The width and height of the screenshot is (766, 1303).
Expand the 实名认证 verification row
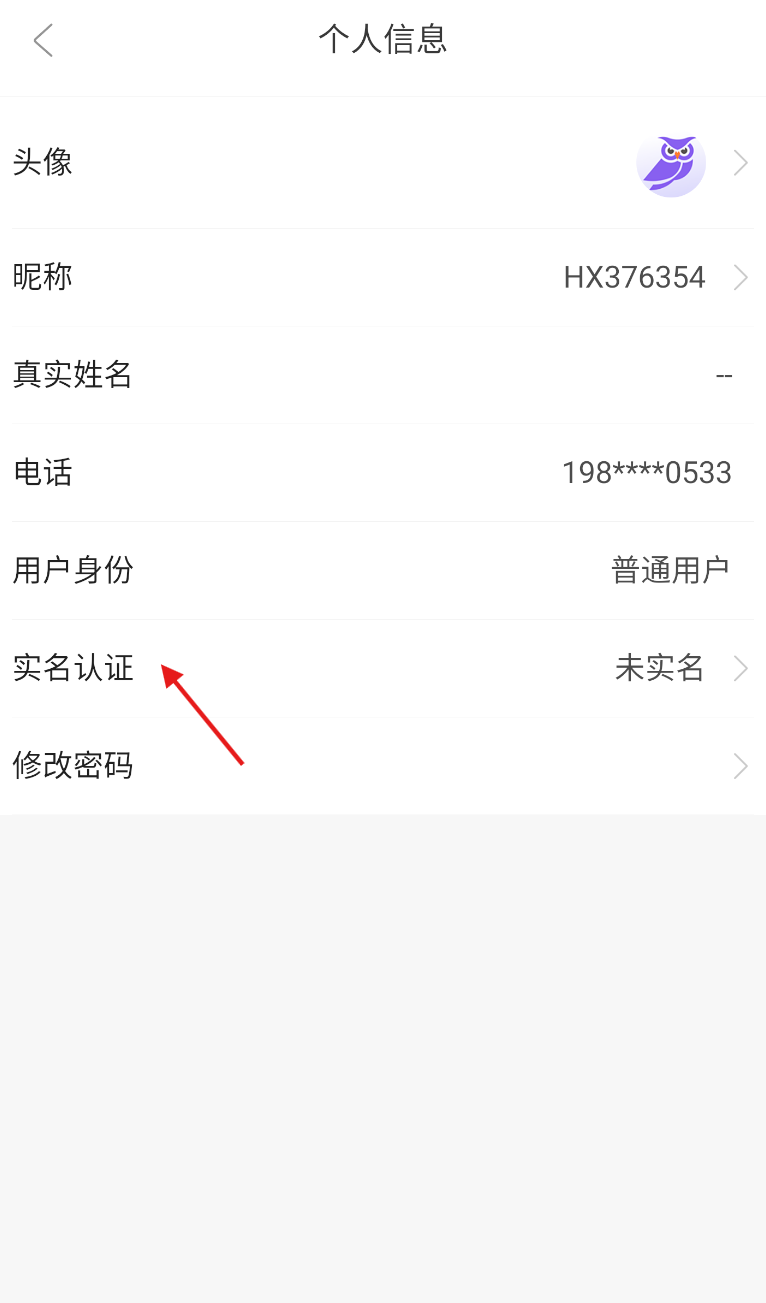pyautogui.click(x=383, y=668)
